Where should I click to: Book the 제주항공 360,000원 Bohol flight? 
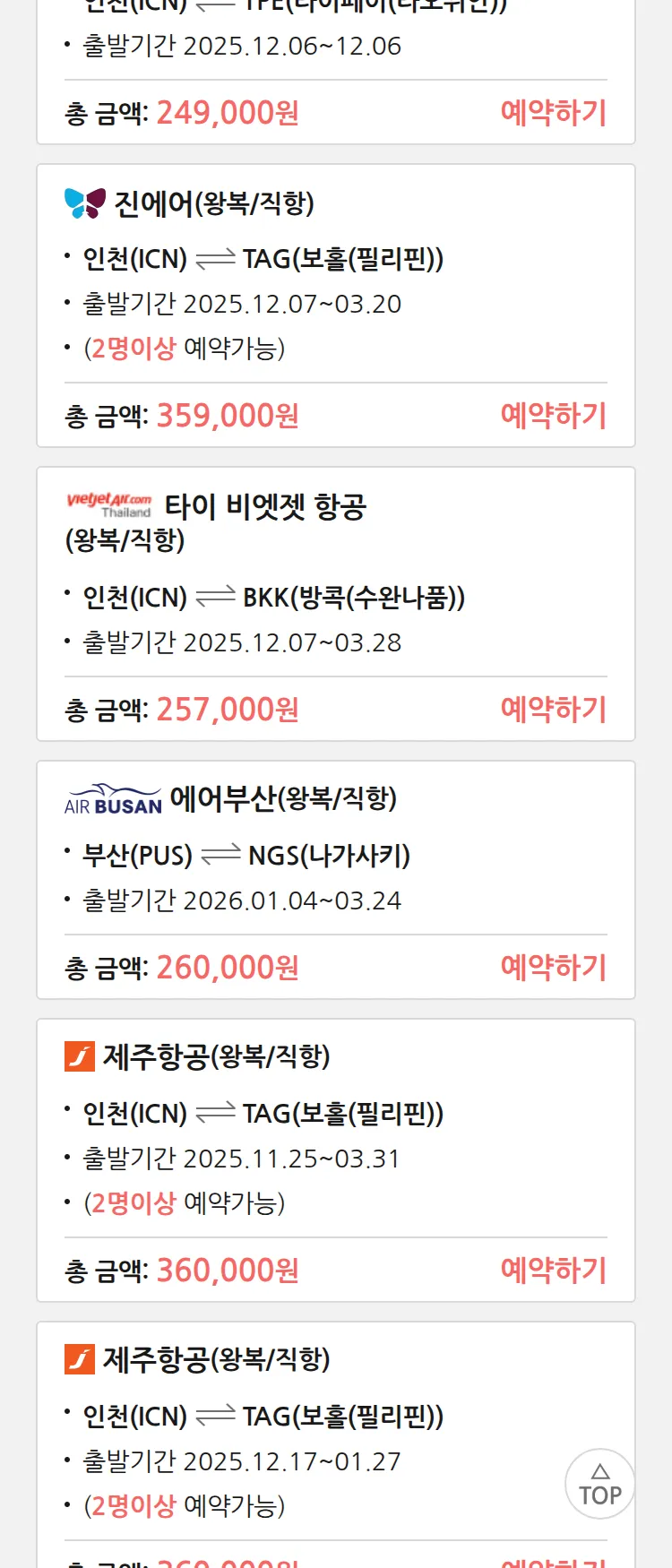click(x=553, y=1271)
